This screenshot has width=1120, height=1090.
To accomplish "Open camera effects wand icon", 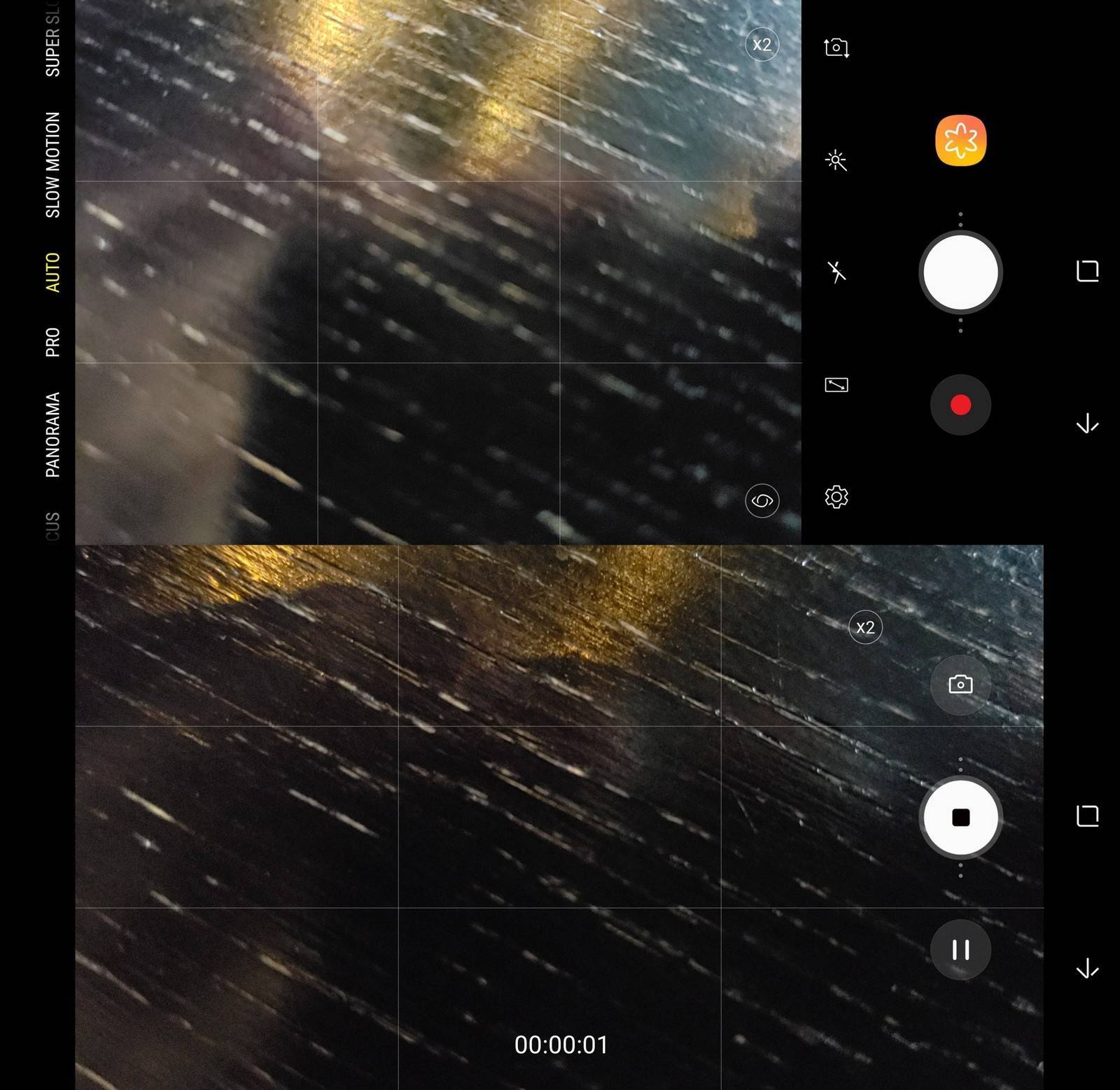I will tap(836, 160).
